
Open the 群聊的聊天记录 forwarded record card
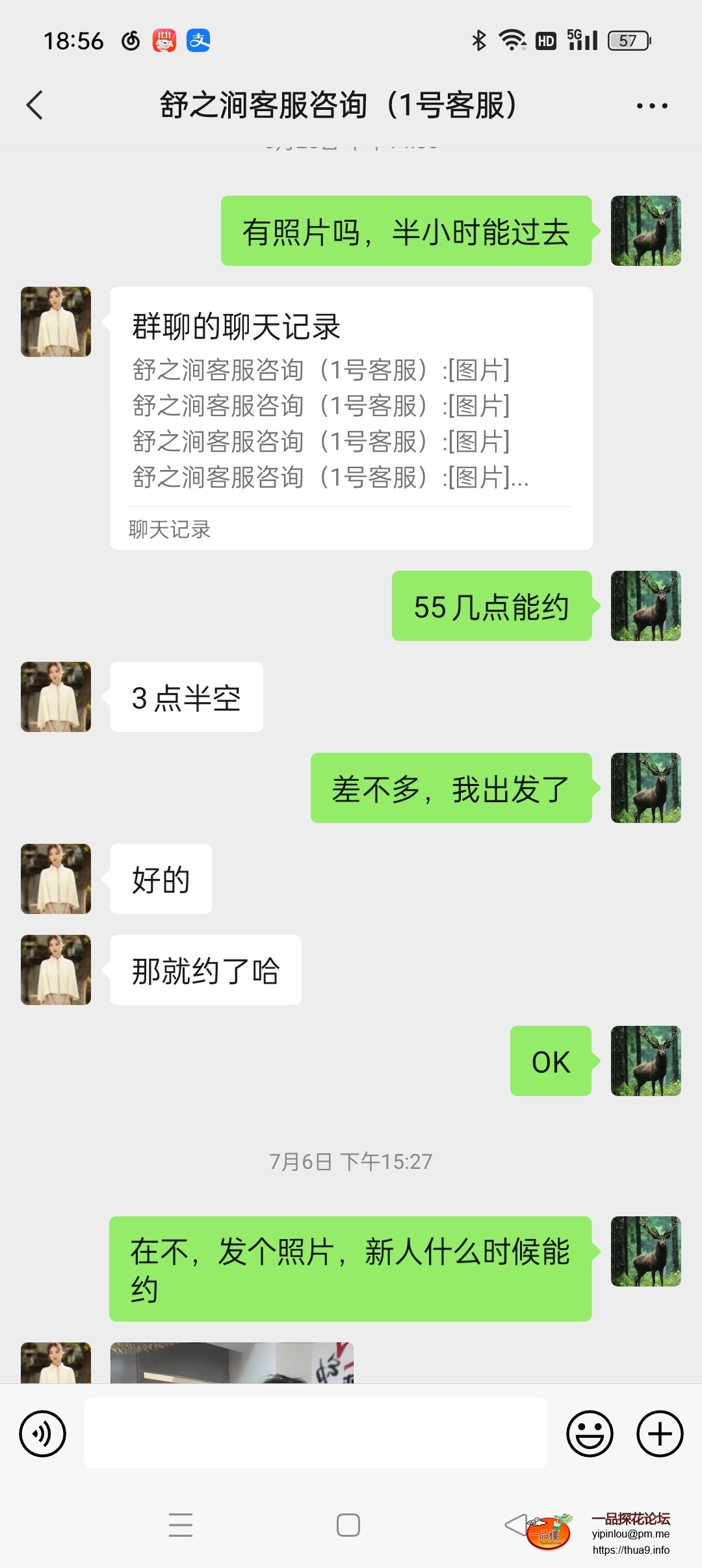point(351,416)
